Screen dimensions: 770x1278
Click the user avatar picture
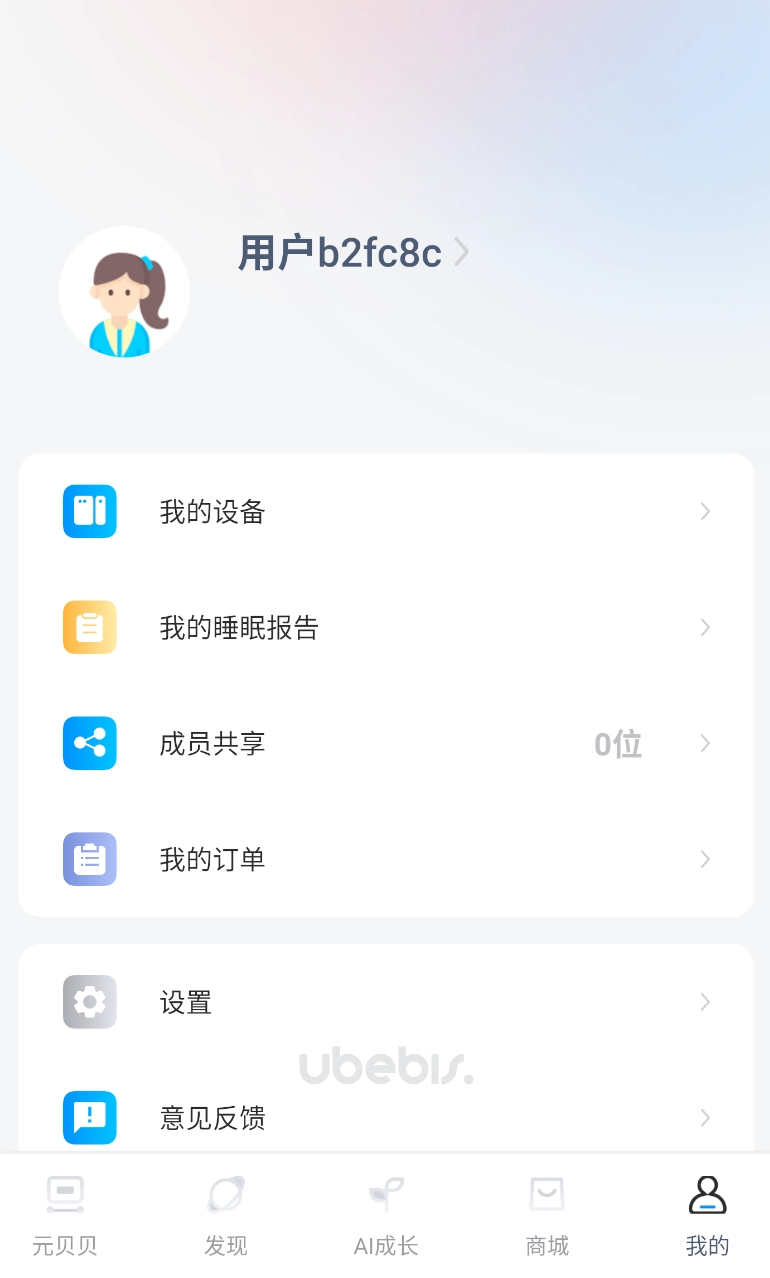click(124, 291)
